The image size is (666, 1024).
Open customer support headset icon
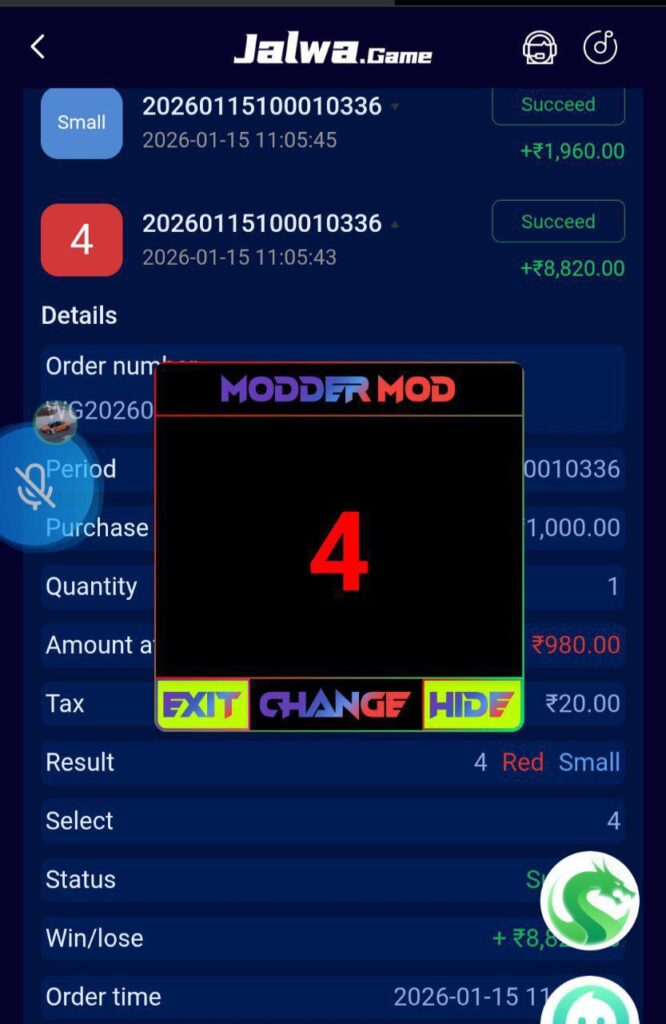540,47
